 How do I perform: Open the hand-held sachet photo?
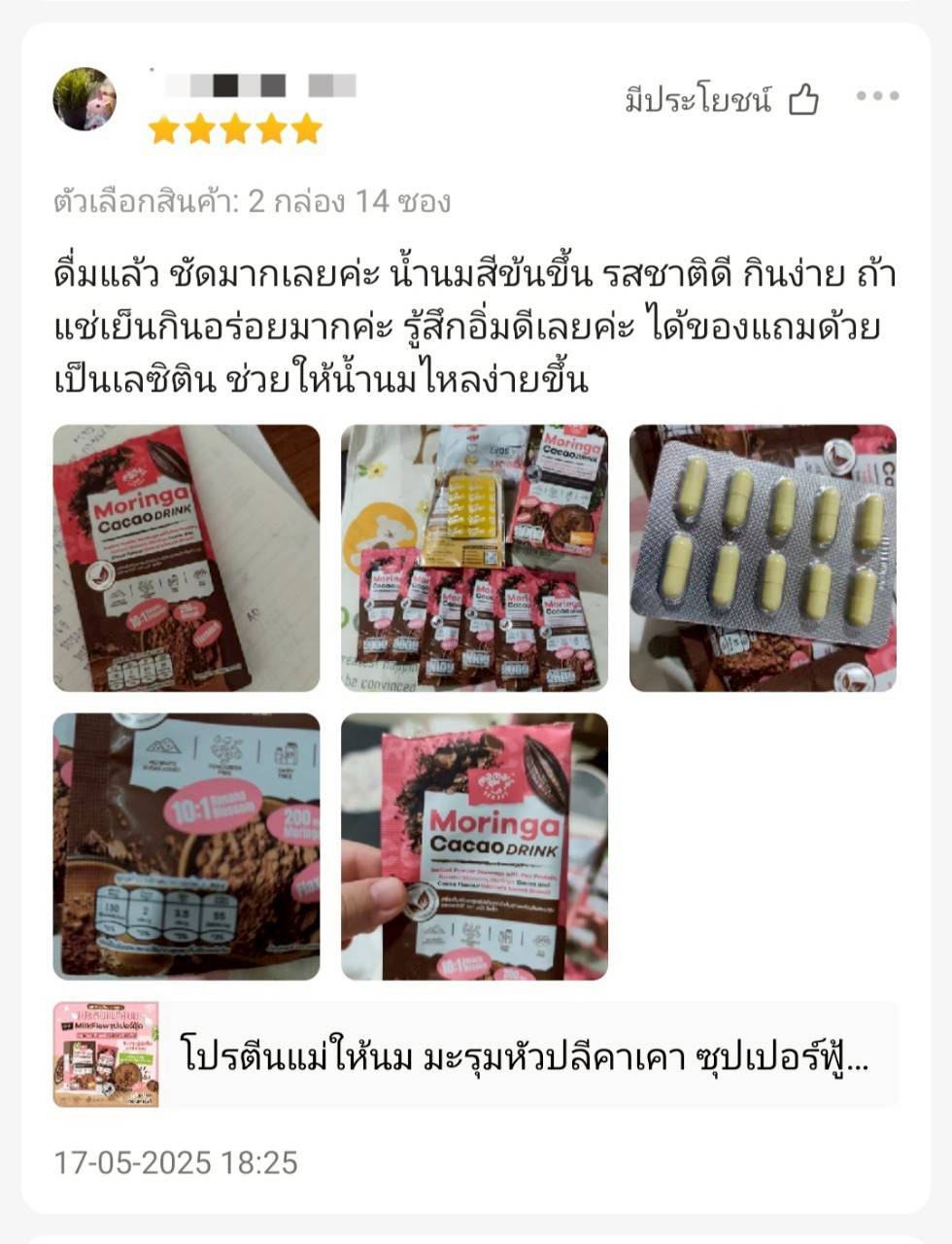[474, 847]
